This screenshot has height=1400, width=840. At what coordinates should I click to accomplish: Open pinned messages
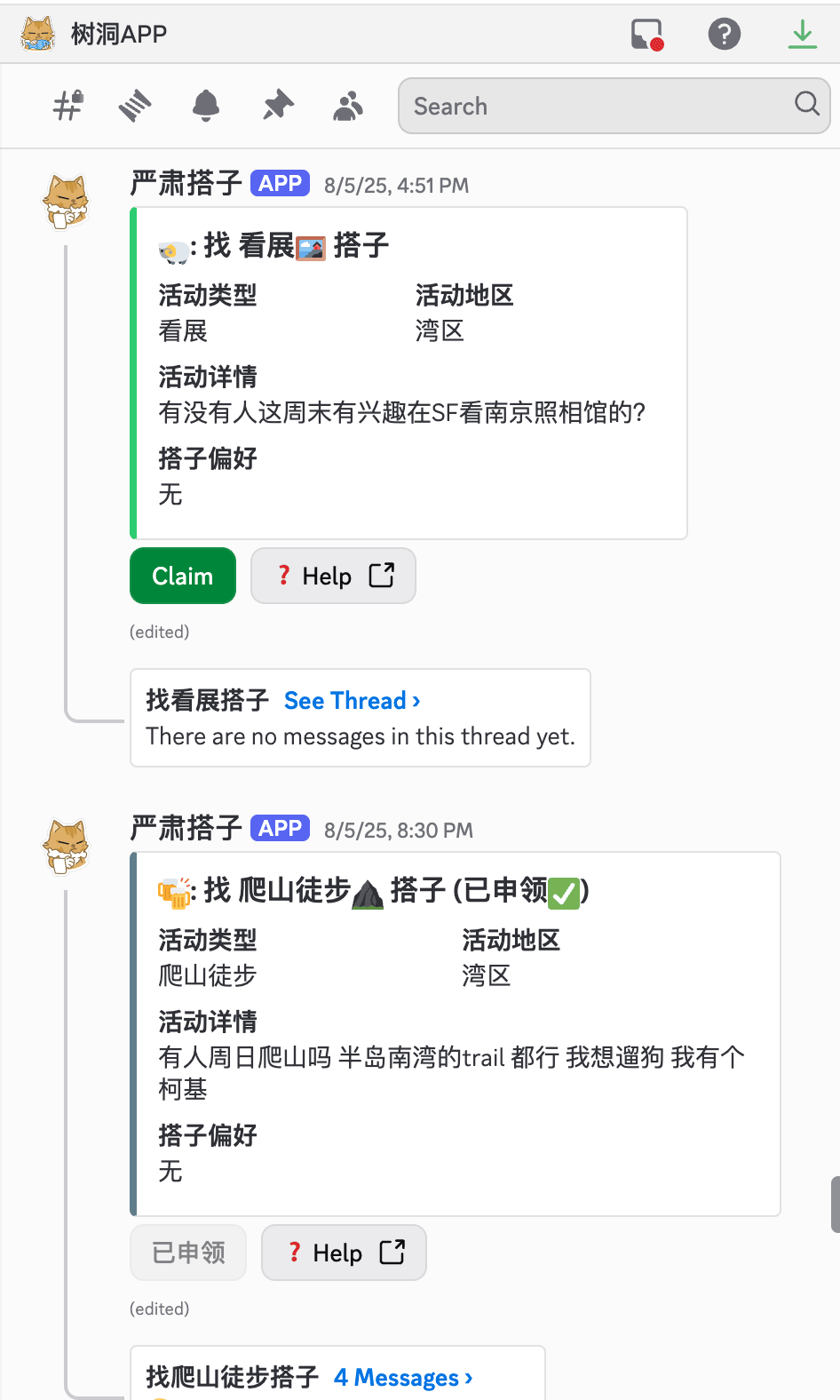[278, 106]
